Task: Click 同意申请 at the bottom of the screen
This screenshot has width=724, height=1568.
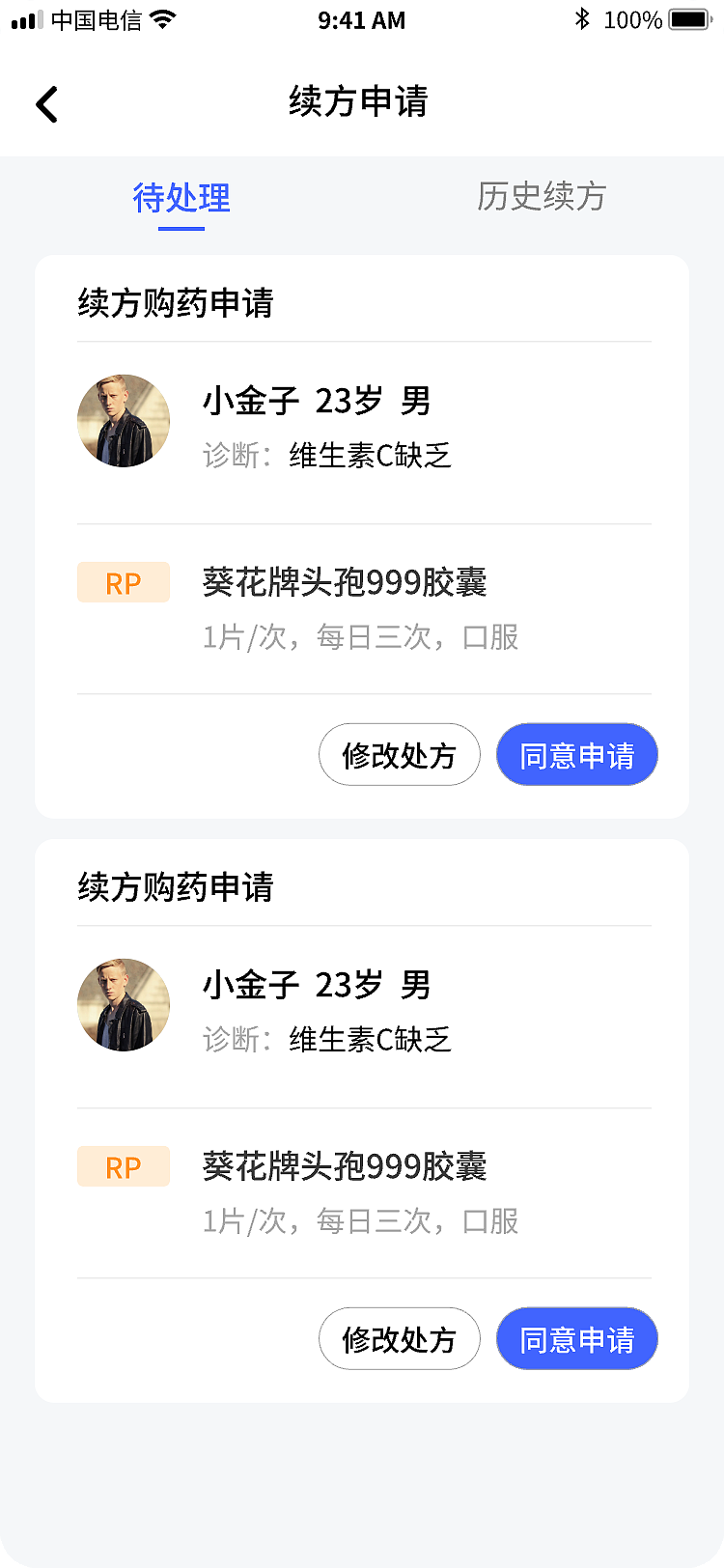Action: 576,1338
